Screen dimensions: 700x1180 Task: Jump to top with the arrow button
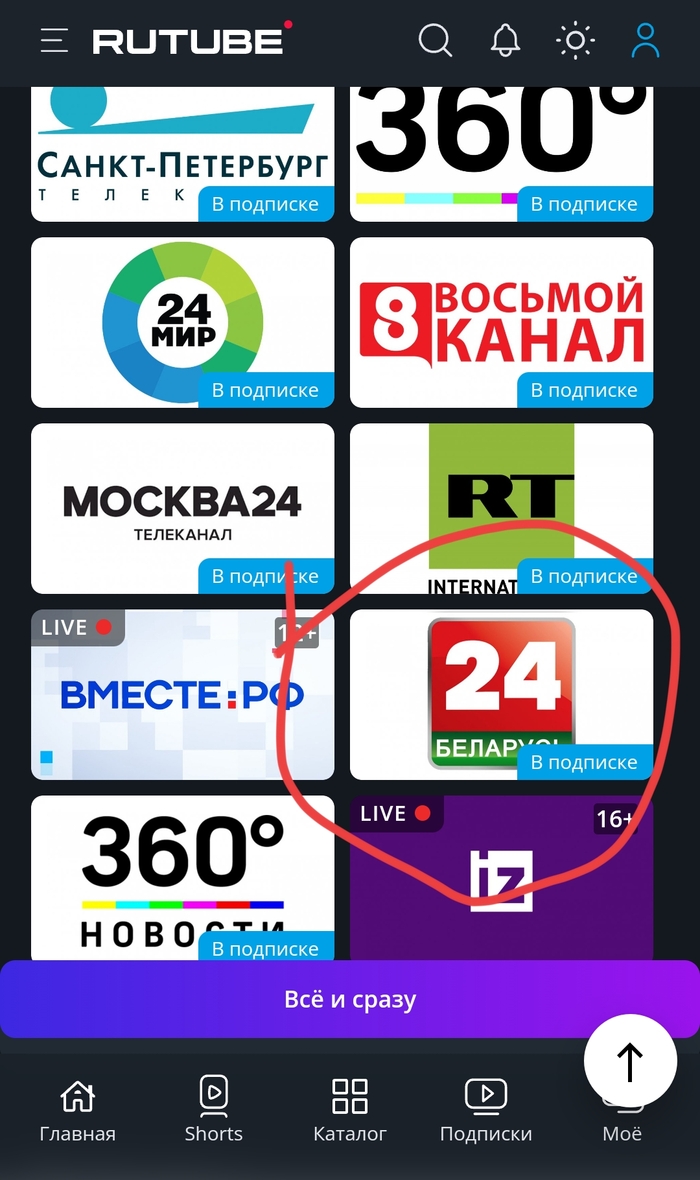tap(630, 1061)
